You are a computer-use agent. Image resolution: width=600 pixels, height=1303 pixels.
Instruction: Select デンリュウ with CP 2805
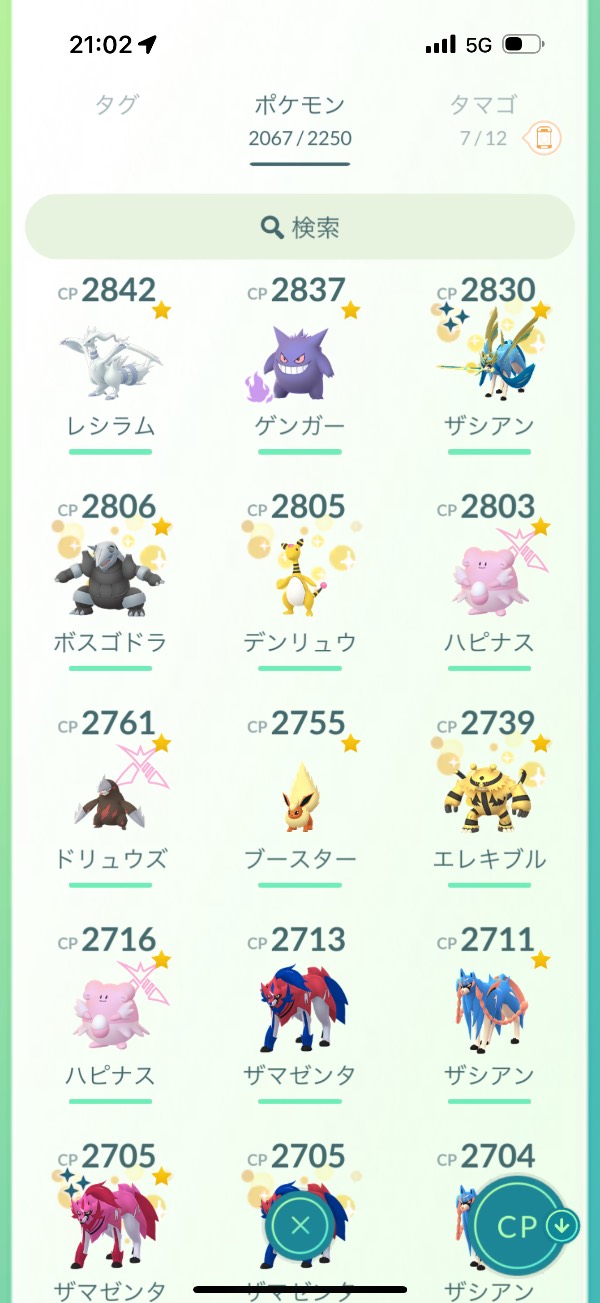300,582
